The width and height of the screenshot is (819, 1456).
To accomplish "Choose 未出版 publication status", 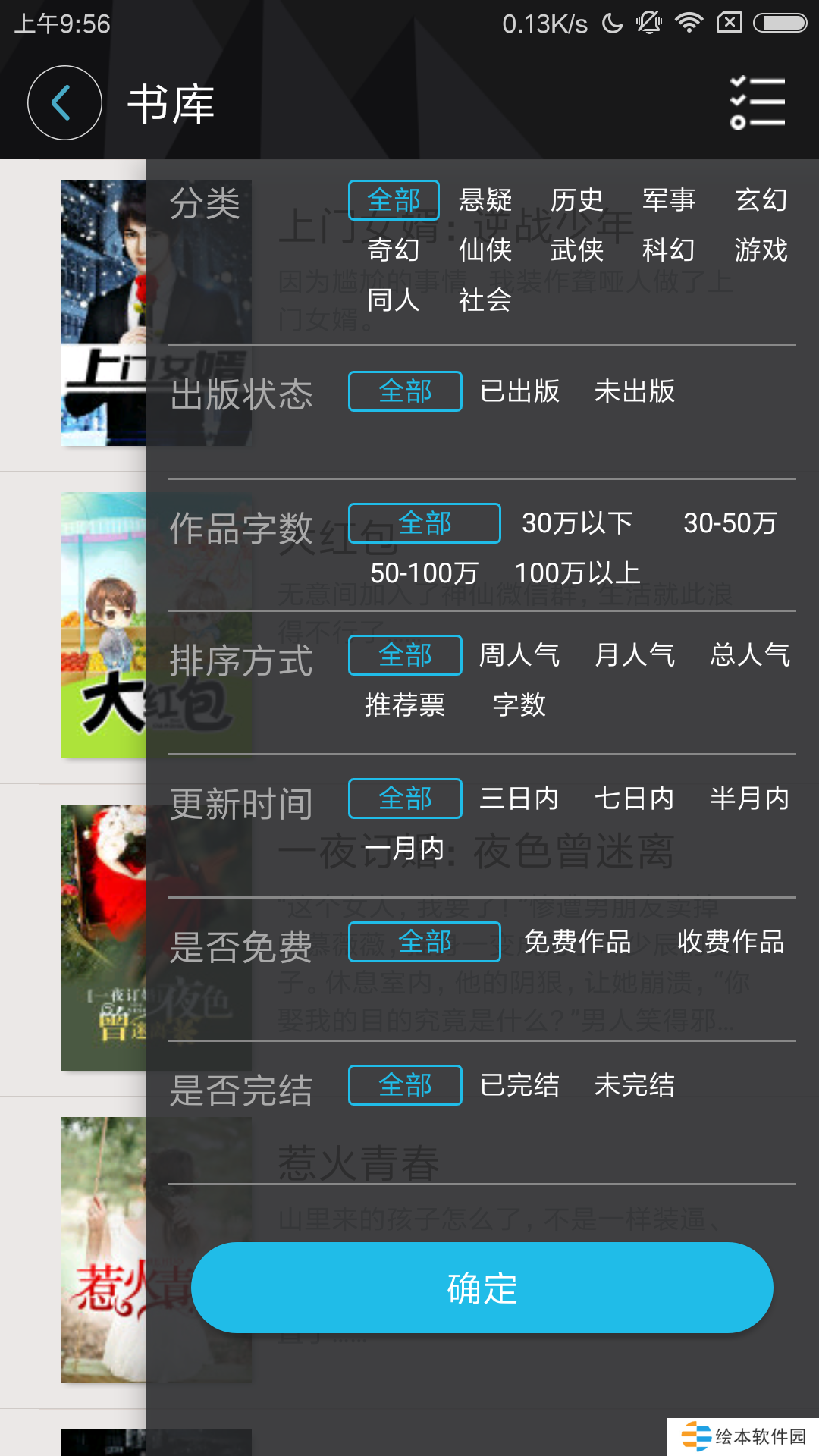I will click(x=635, y=391).
